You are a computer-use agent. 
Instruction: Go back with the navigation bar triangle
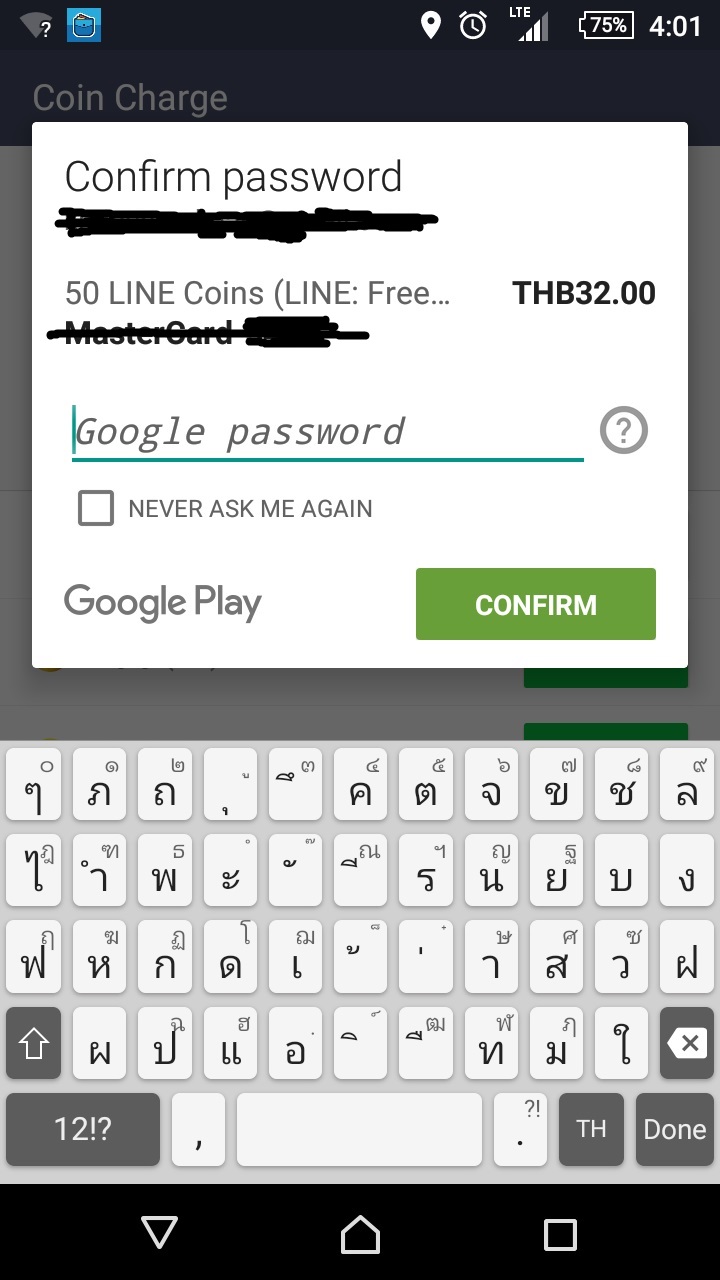coord(160,1233)
